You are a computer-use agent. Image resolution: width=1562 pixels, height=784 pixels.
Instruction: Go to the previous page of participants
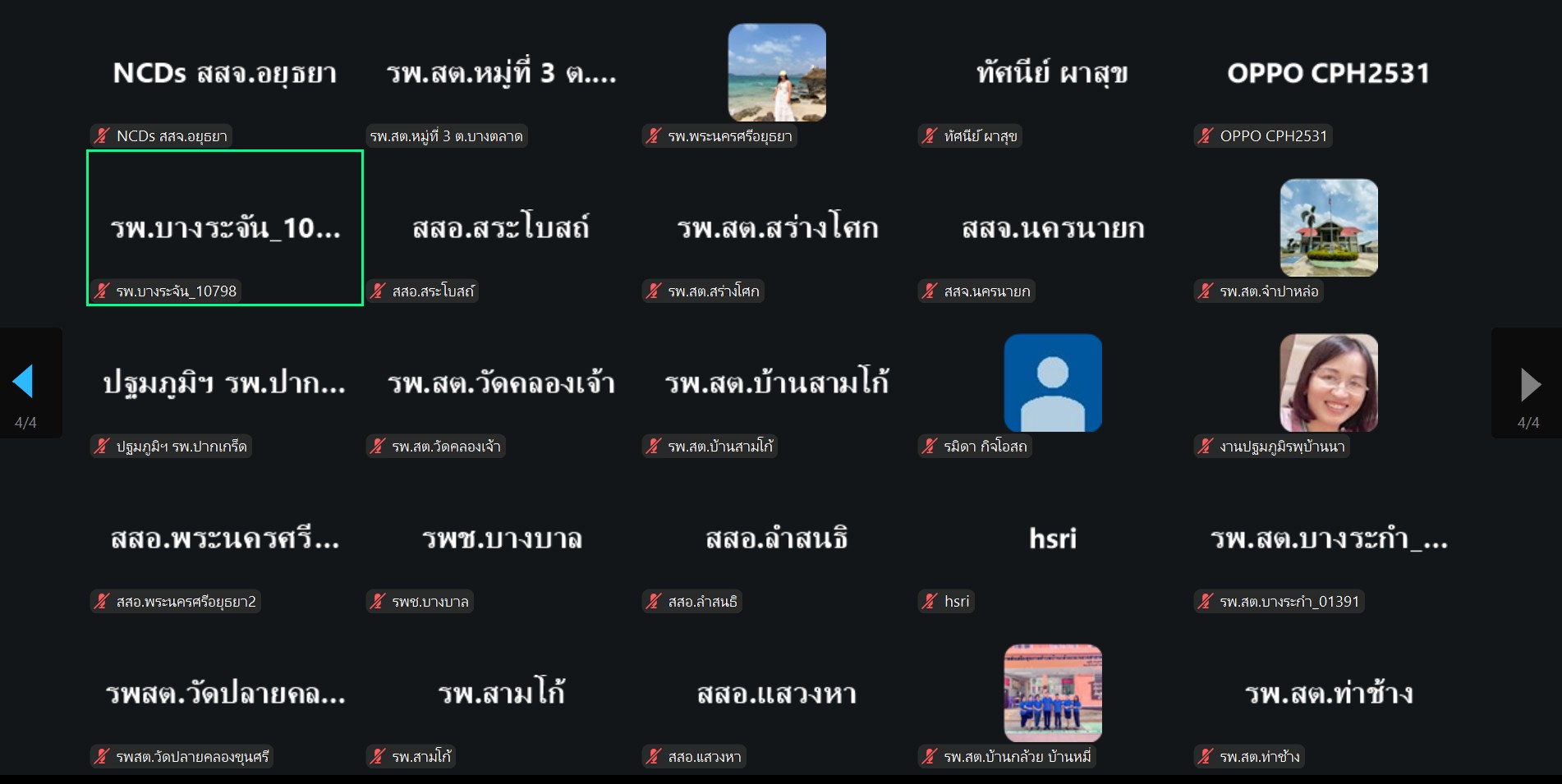(x=24, y=383)
